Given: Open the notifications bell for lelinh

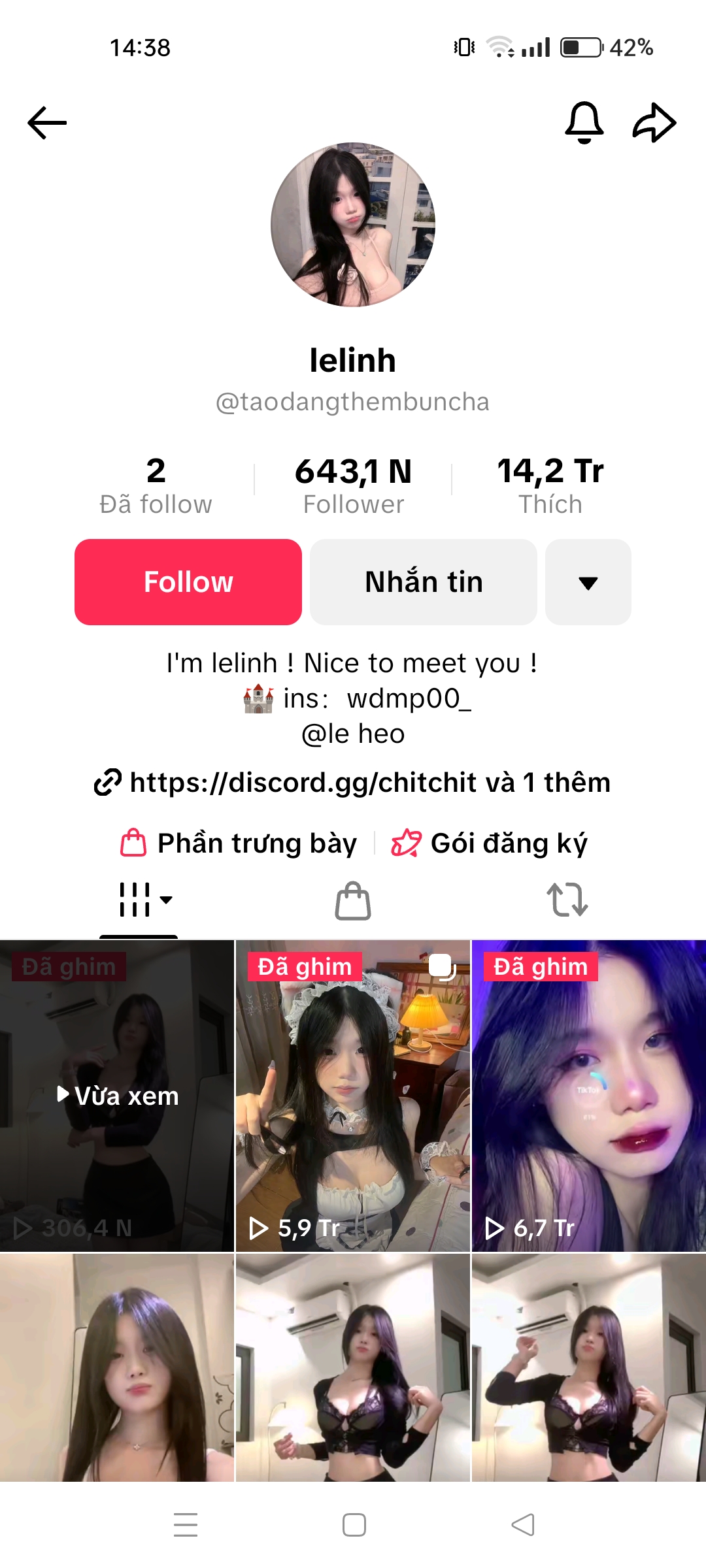Looking at the screenshot, I should pyautogui.click(x=584, y=123).
